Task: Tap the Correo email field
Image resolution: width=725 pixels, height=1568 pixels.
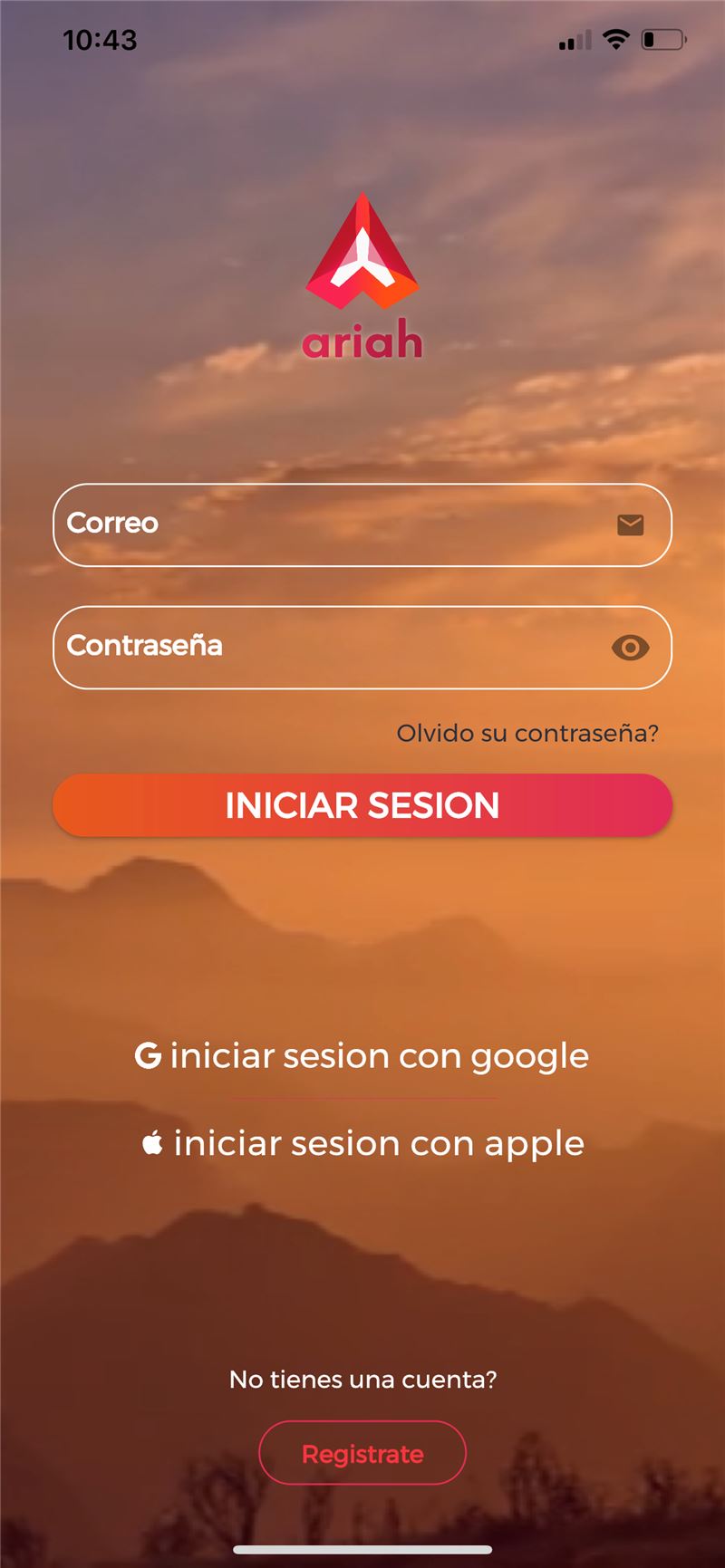Action: click(x=362, y=524)
